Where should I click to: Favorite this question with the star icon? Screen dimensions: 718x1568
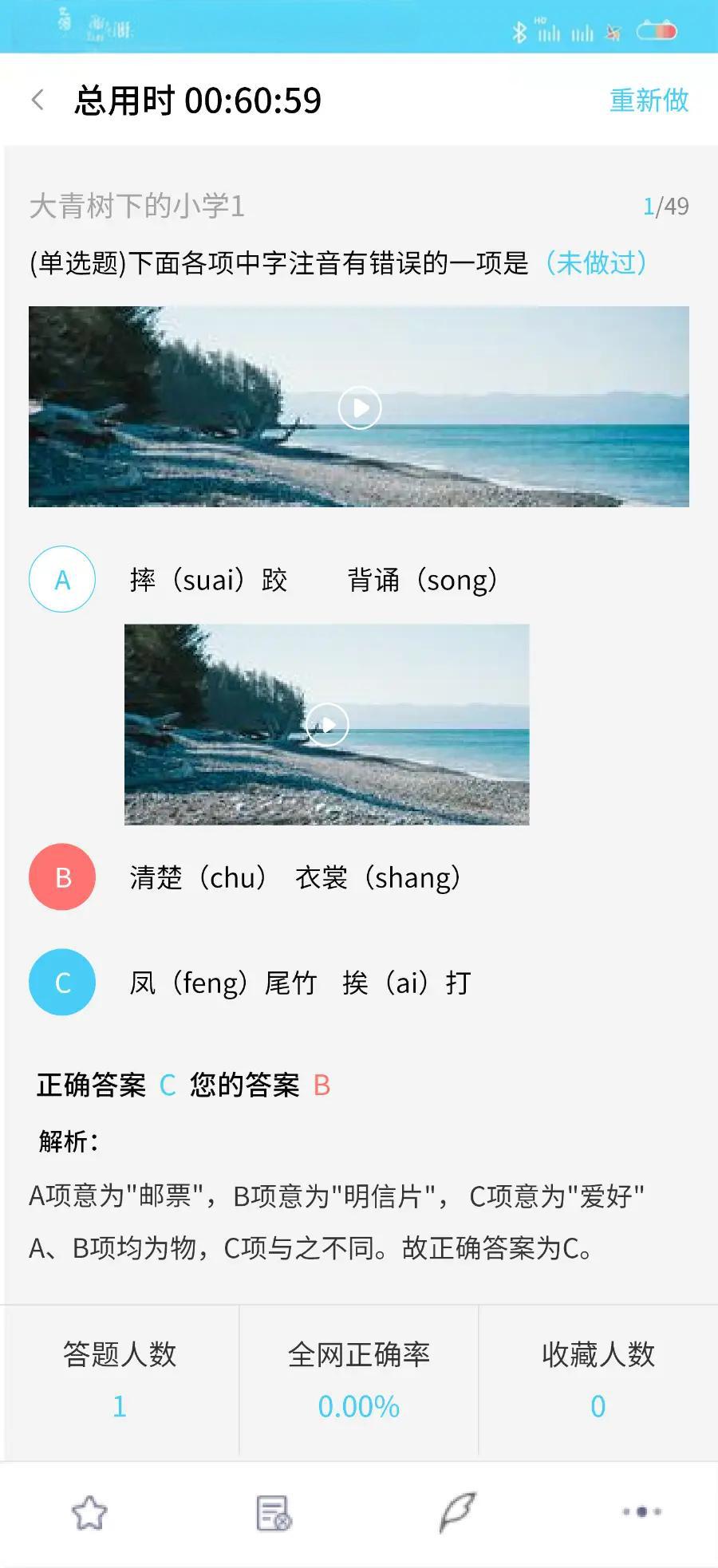pyautogui.click(x=89, y=1512)
